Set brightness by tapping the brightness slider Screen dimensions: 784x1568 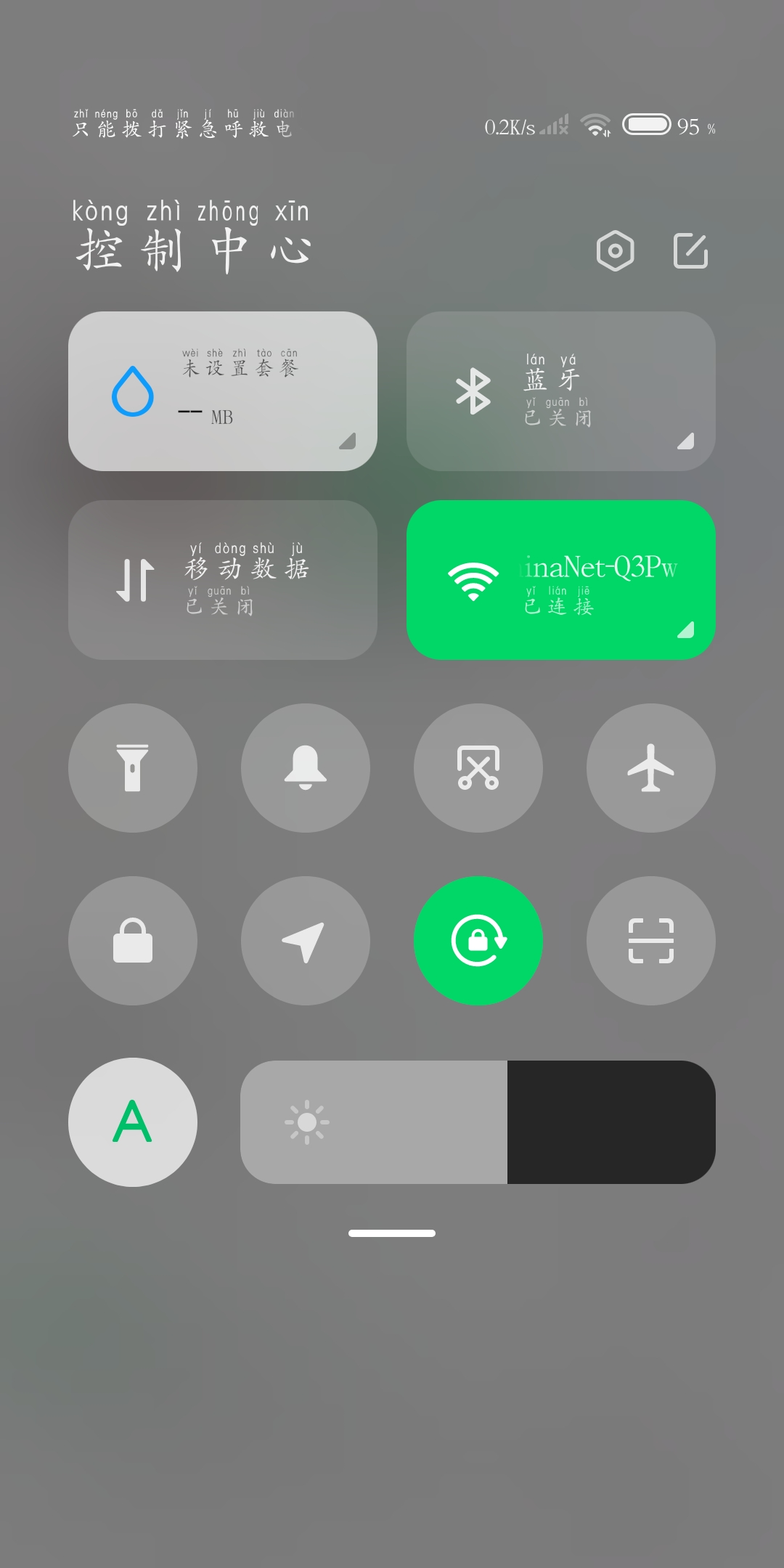click(x=478, y=1122)
